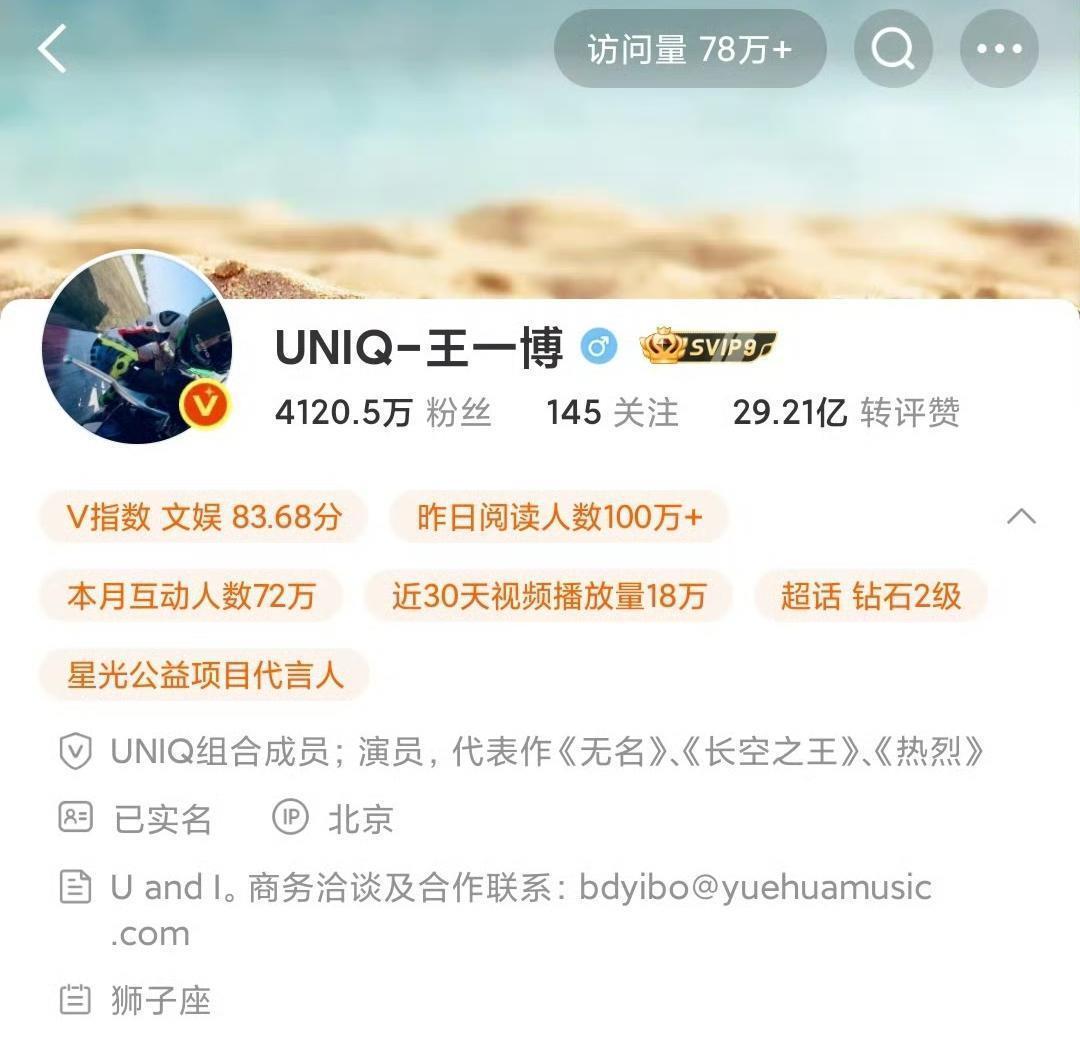Open the 本月互动人数72万 chip

tap(191, 596)
